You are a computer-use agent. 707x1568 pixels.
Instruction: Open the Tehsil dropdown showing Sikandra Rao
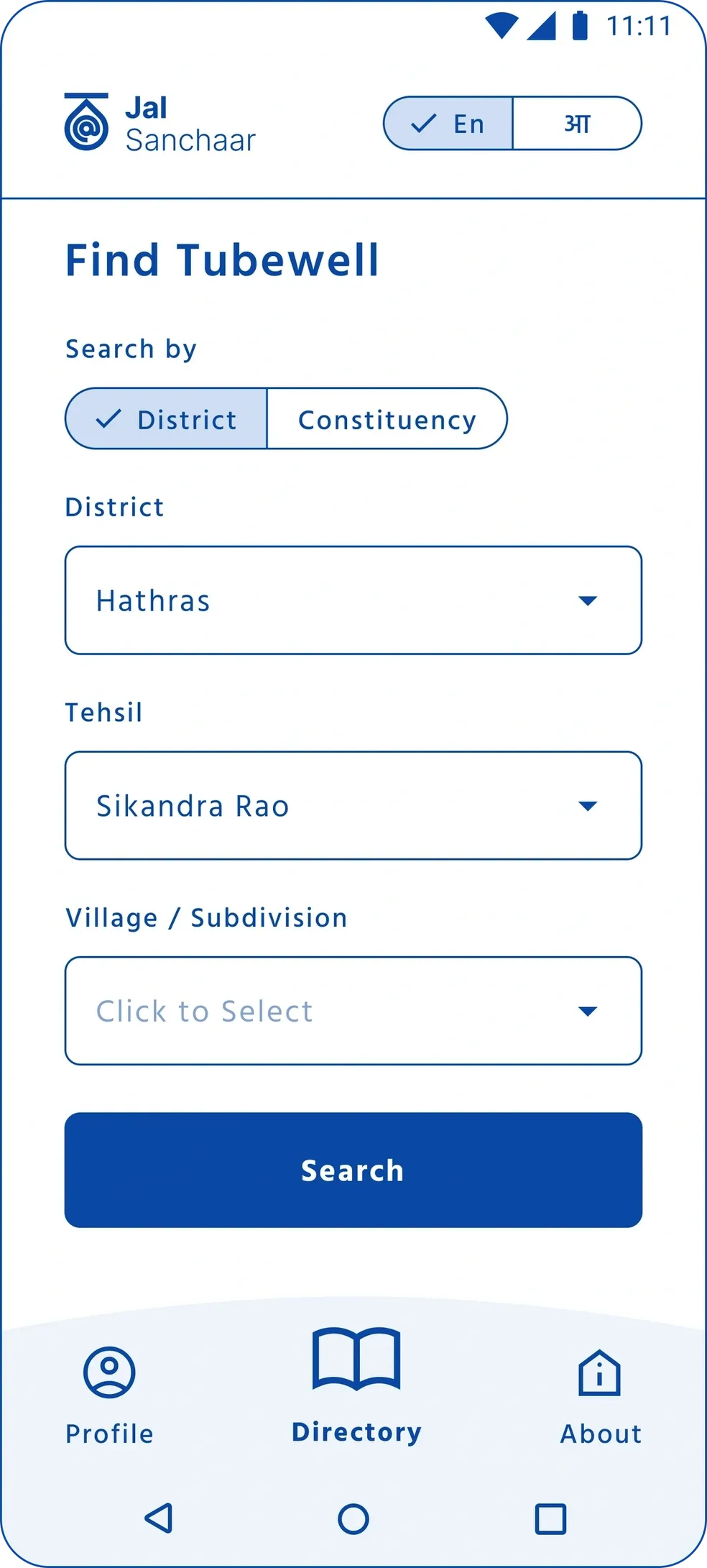pyautogui.click(x=353, y=806)
